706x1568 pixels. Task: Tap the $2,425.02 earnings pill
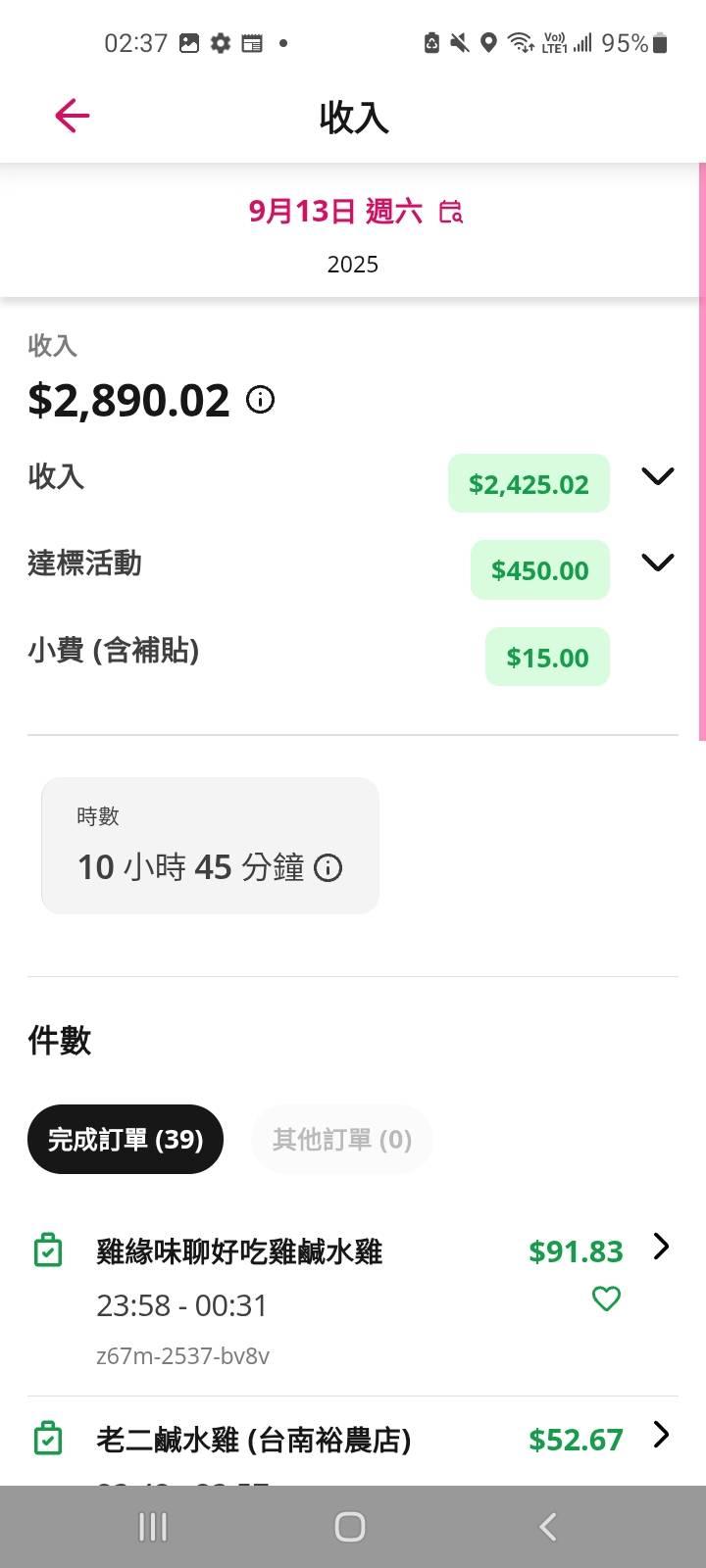click(x=529, y=482)
